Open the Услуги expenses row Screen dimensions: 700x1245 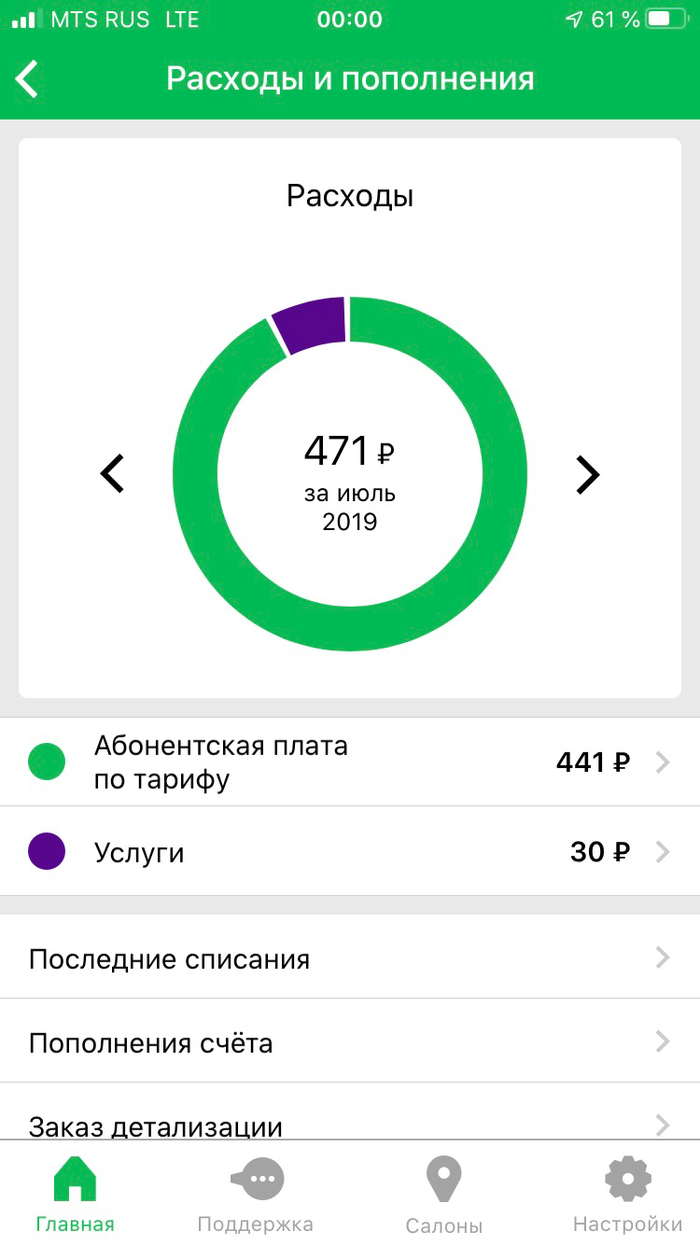(x=350, y=852)
